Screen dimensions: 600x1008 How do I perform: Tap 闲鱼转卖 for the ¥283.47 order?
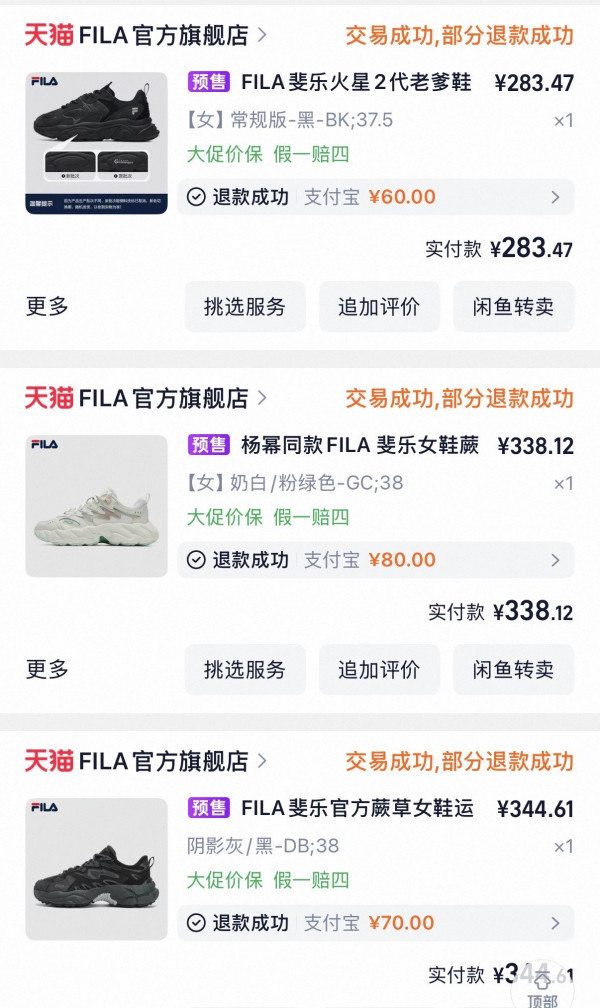513,307
